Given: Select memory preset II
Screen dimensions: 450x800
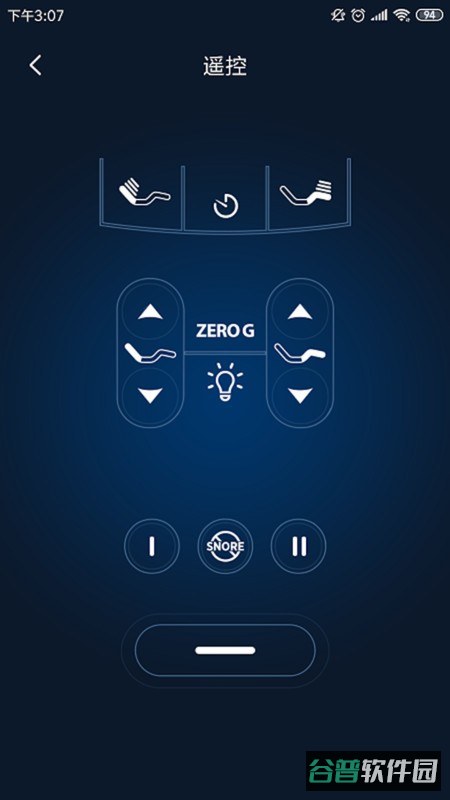Looking at the screenshot, I should click(298, 546).
